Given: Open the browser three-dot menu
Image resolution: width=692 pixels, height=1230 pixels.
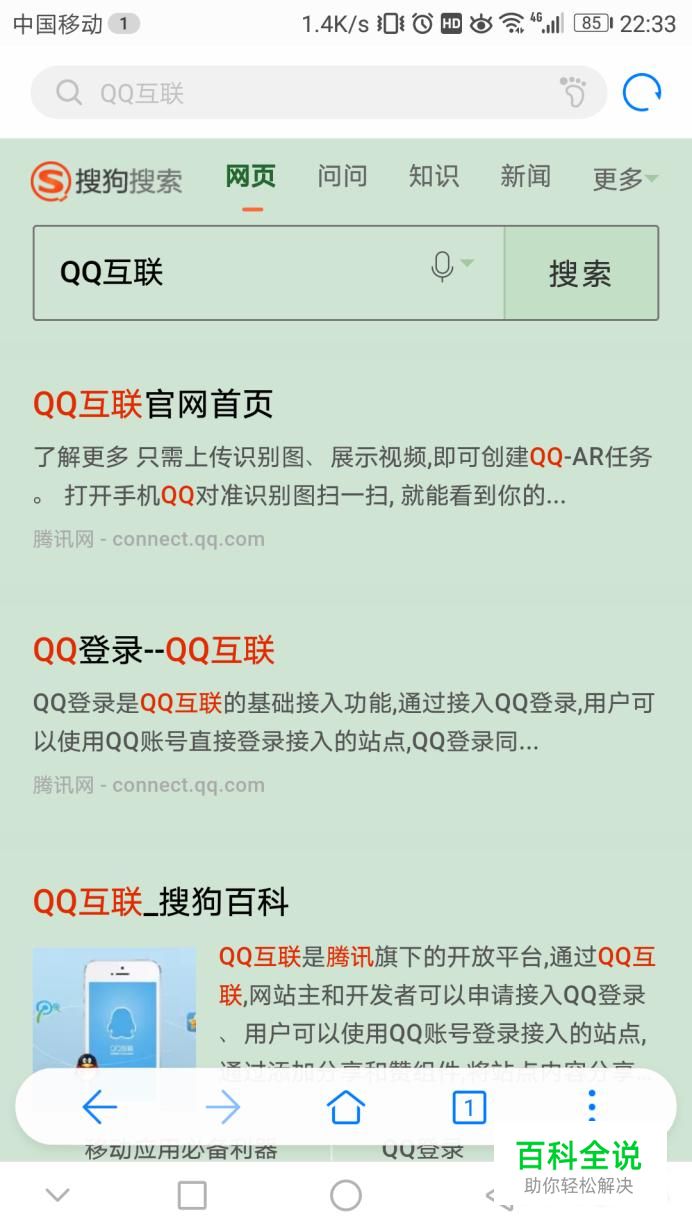Looking at the screenshot, I should (x=592, y=1105).
